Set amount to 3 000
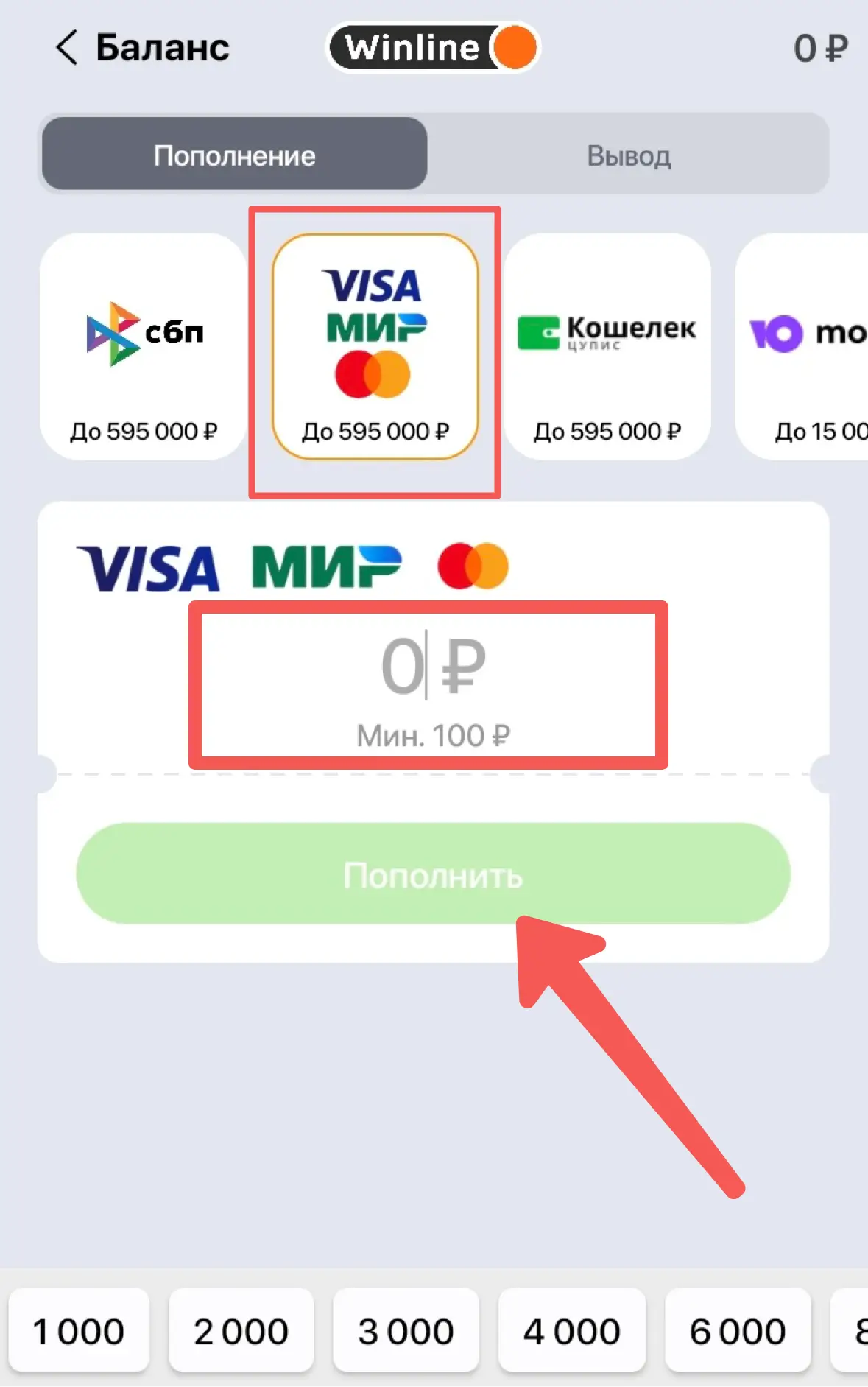868x1387 pixels. (x=406, y=1331)
